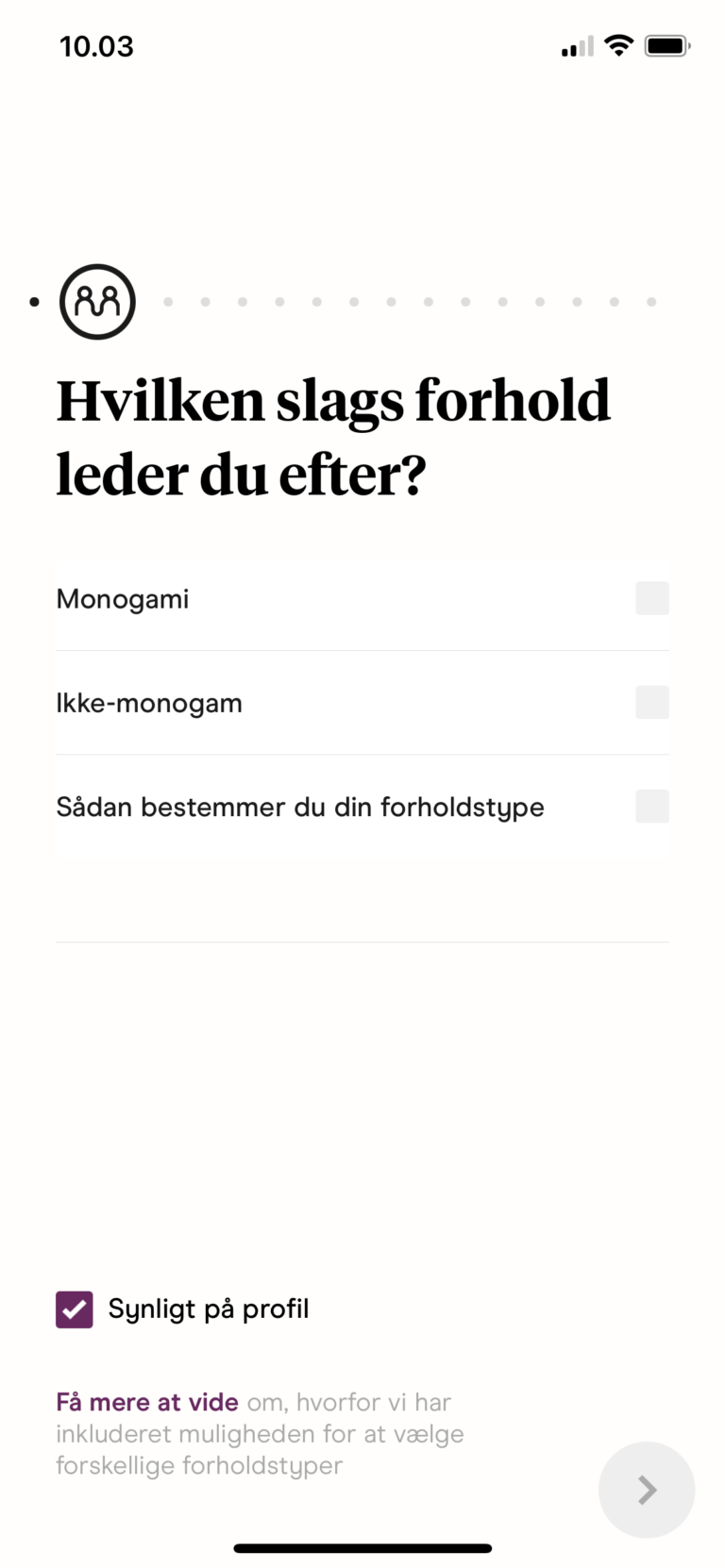
Task: Uncheck 'Synligt på profil'
Action: (75, 1309)
